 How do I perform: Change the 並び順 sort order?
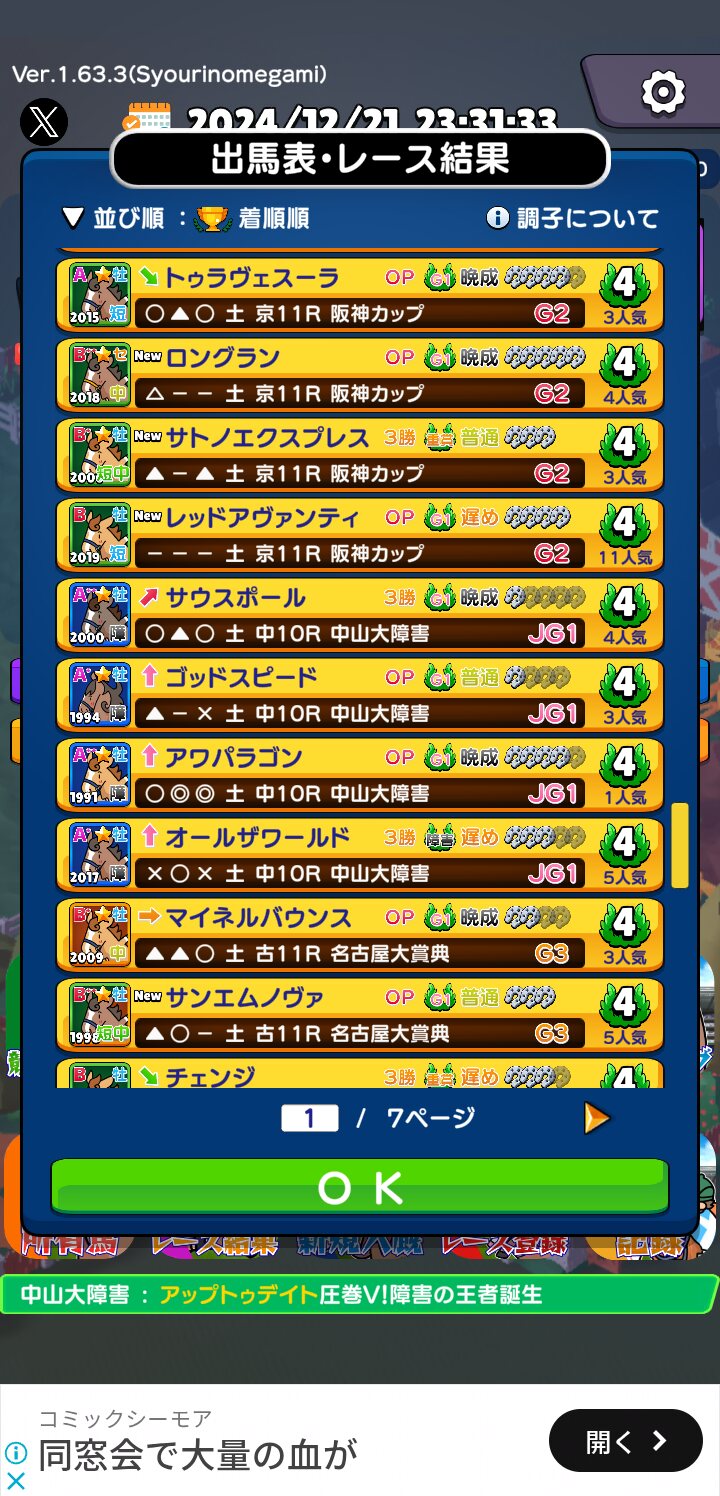(x=186, y=218)
